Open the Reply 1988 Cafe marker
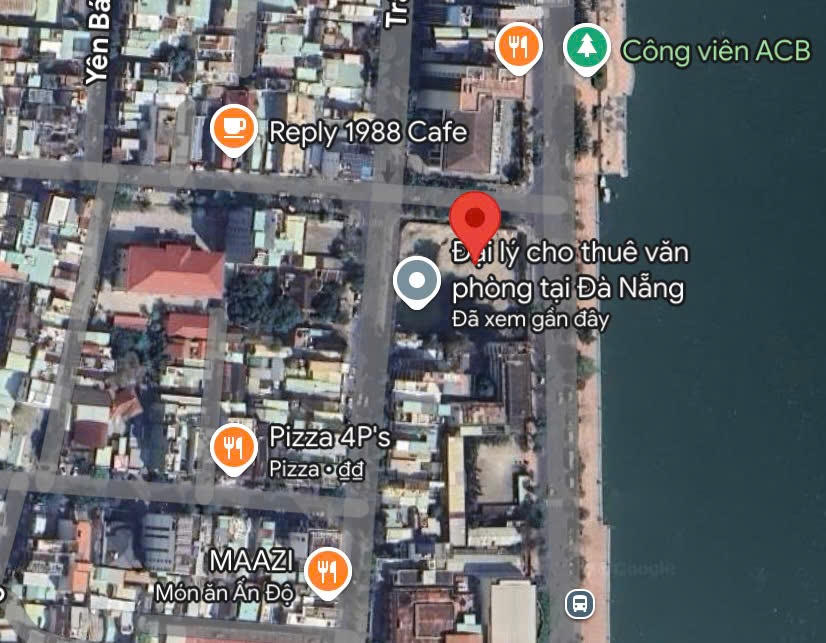The width and height of the screenshot is (826, 643). pos(233,129)
